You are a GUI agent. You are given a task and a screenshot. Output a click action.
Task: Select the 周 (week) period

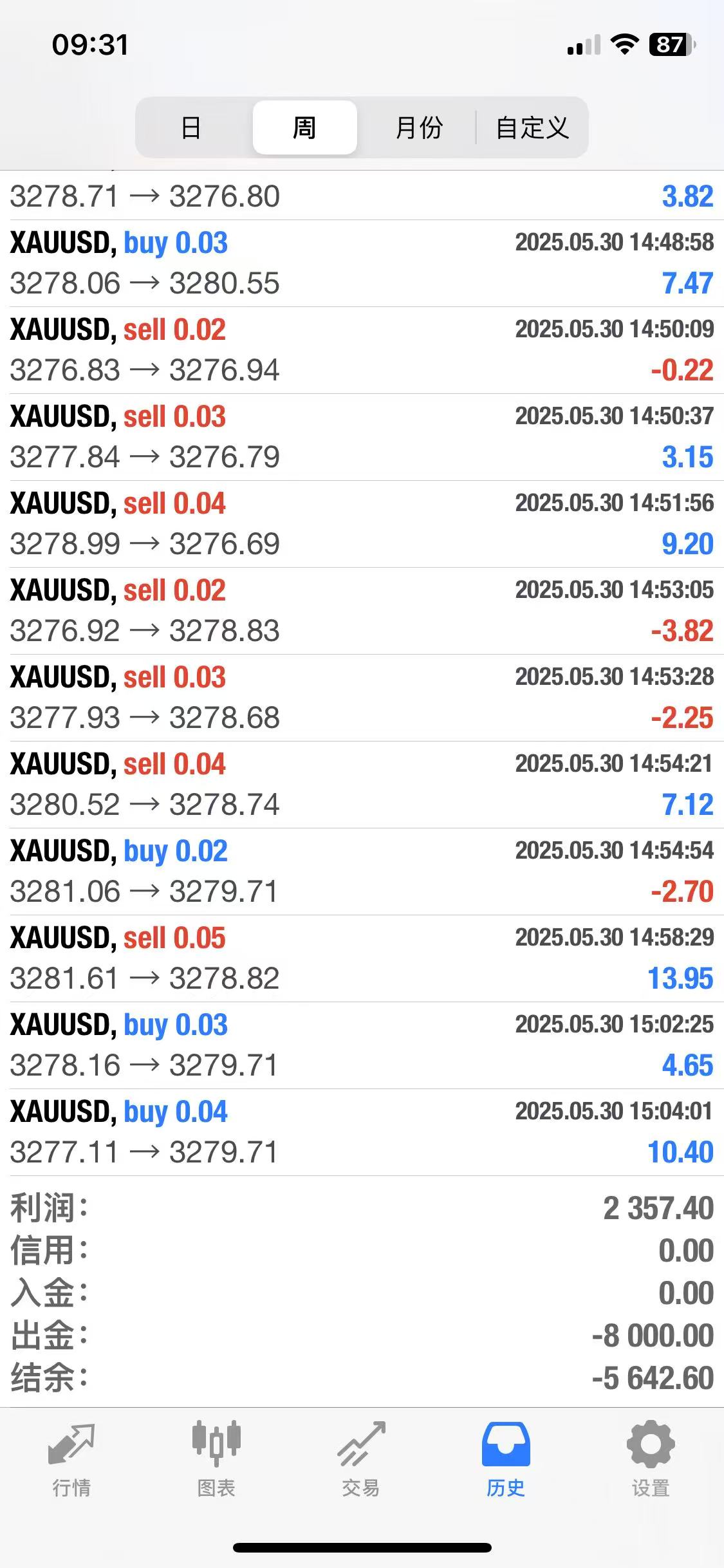coord(304,127)
